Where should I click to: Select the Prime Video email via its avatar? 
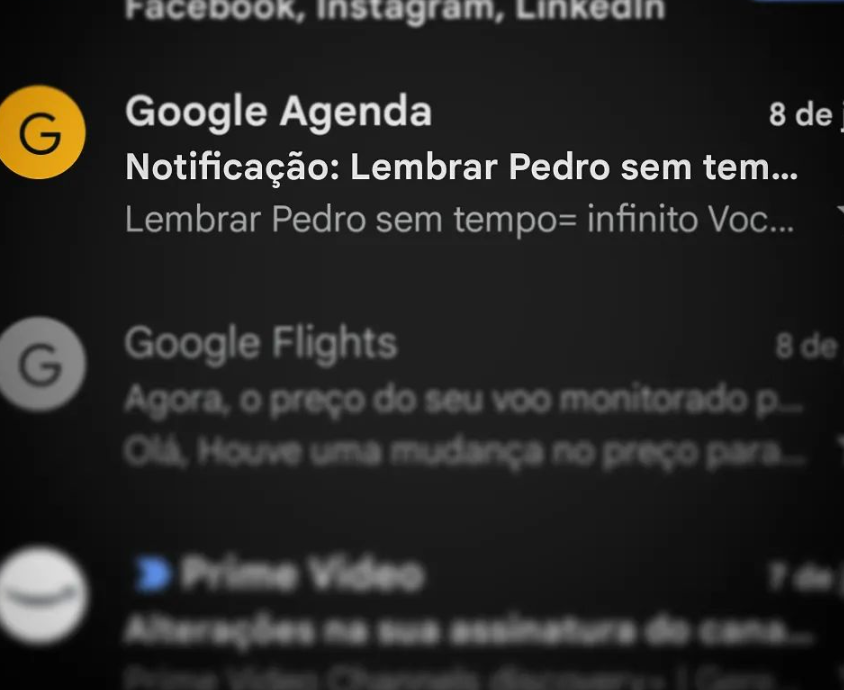click(42, 594)
